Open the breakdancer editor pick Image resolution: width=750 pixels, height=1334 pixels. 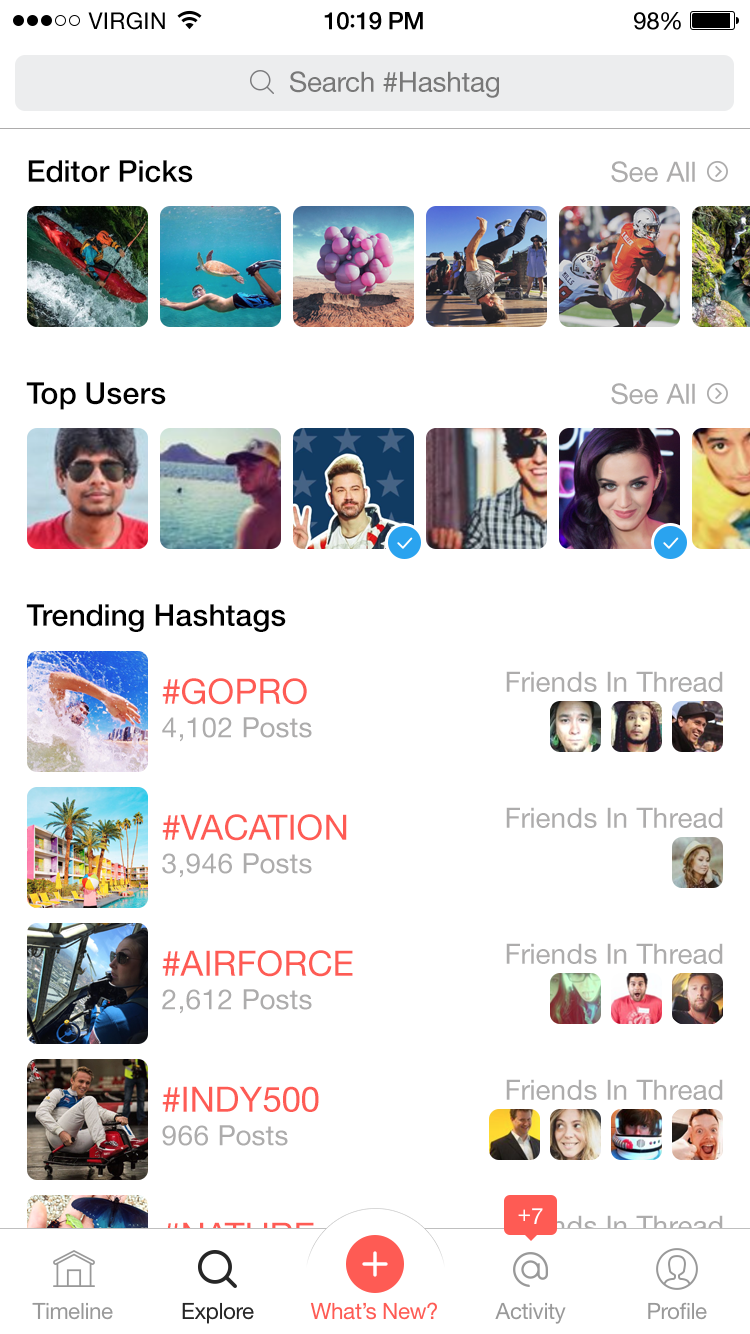[x=486, y=266]
